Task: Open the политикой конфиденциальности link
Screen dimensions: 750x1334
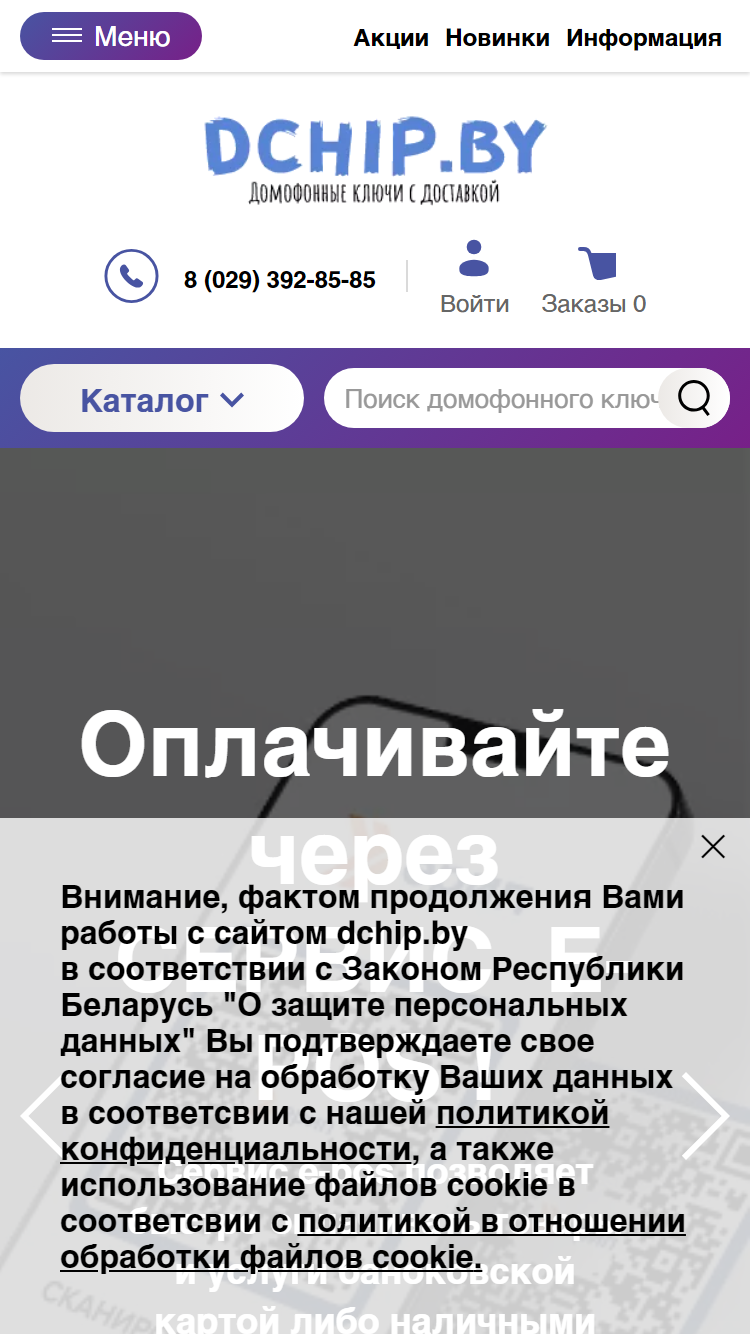Action: 335,1131
